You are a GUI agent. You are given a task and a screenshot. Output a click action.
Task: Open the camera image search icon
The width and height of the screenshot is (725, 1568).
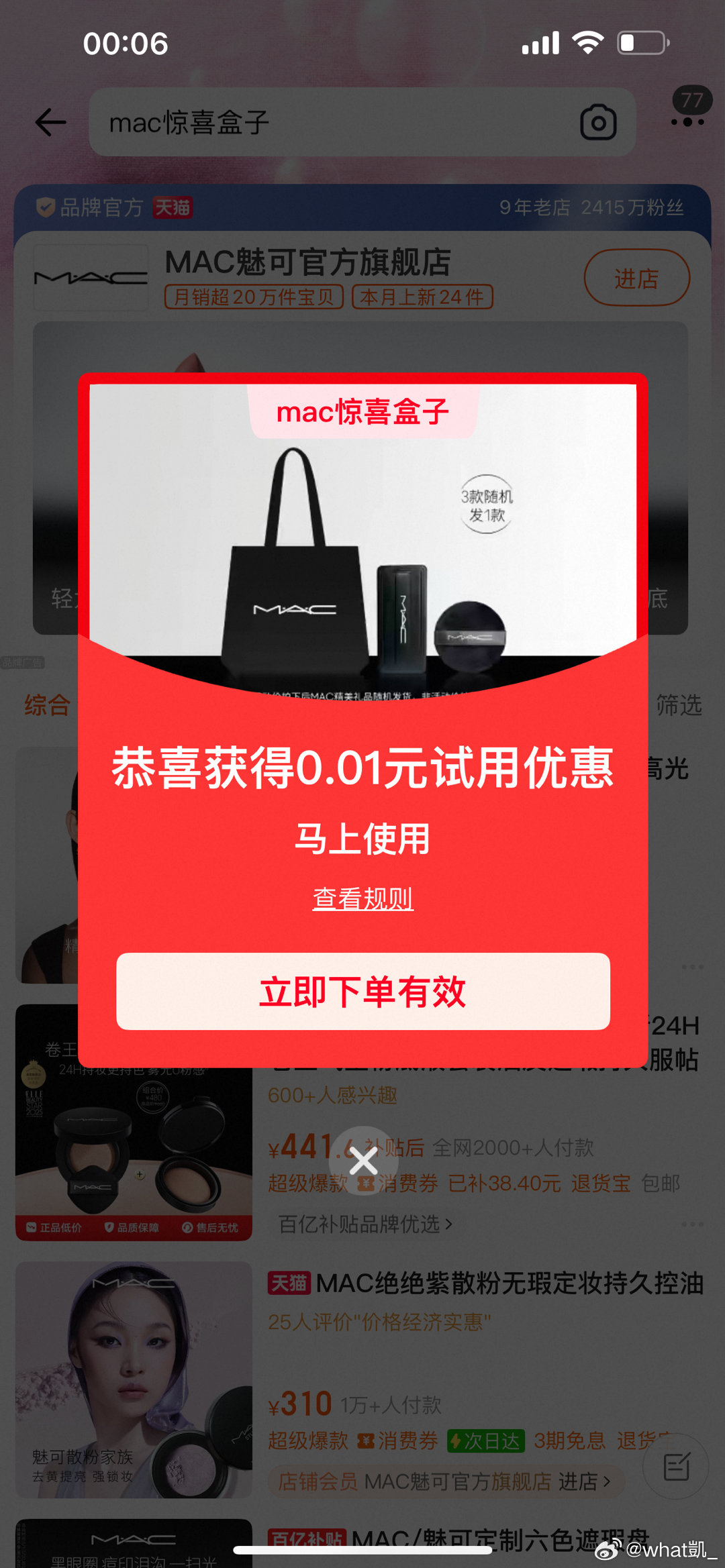pyautogui.click(x=599, y=122)
